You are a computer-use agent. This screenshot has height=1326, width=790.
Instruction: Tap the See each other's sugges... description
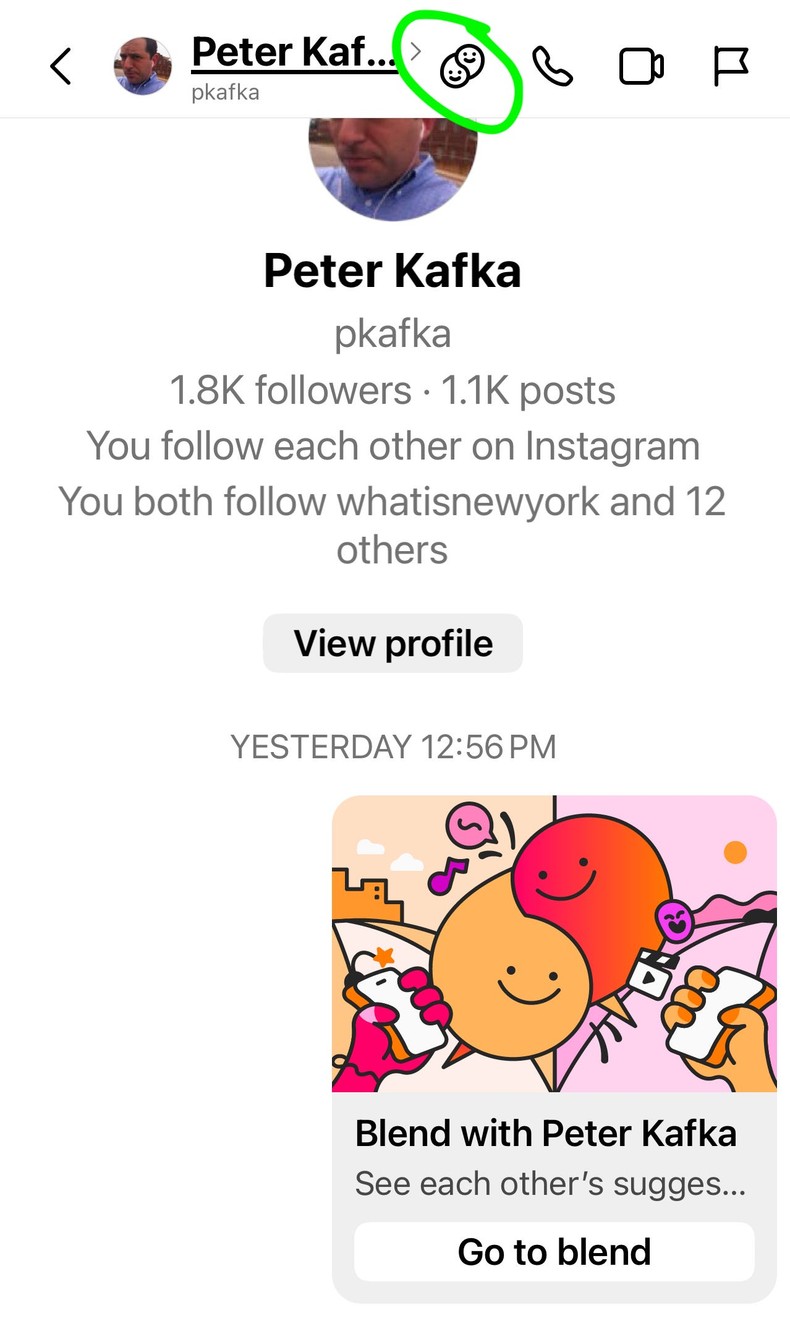[550, 1184]
